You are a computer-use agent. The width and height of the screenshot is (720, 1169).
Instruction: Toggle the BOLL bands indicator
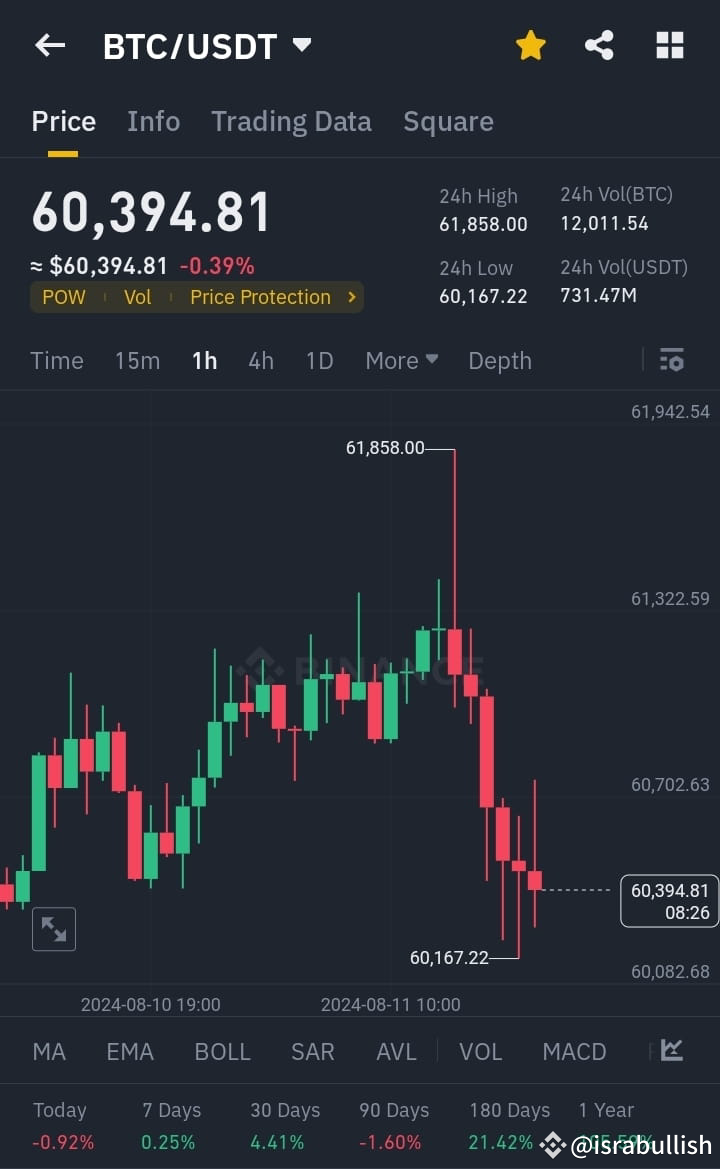tap(222, 1051)
